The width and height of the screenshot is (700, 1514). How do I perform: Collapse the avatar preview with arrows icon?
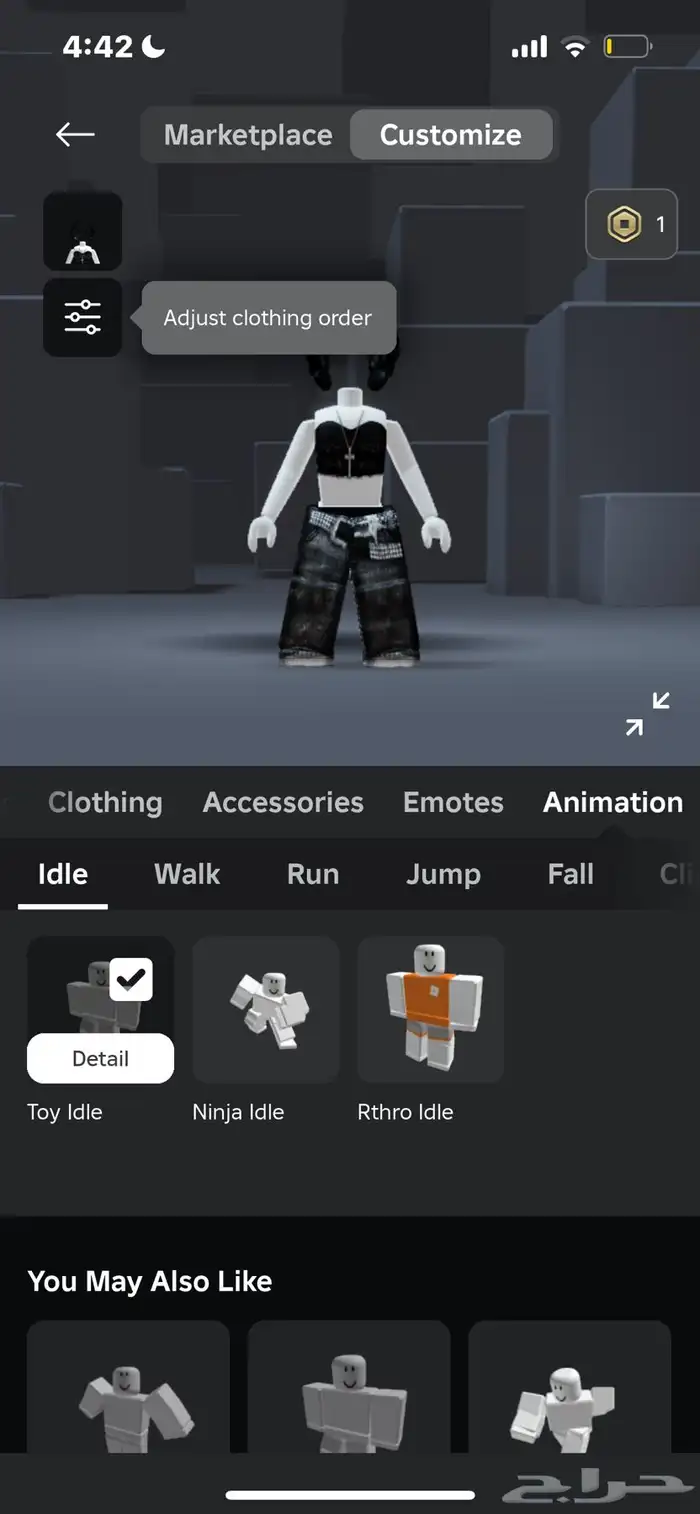coord(648,714)
